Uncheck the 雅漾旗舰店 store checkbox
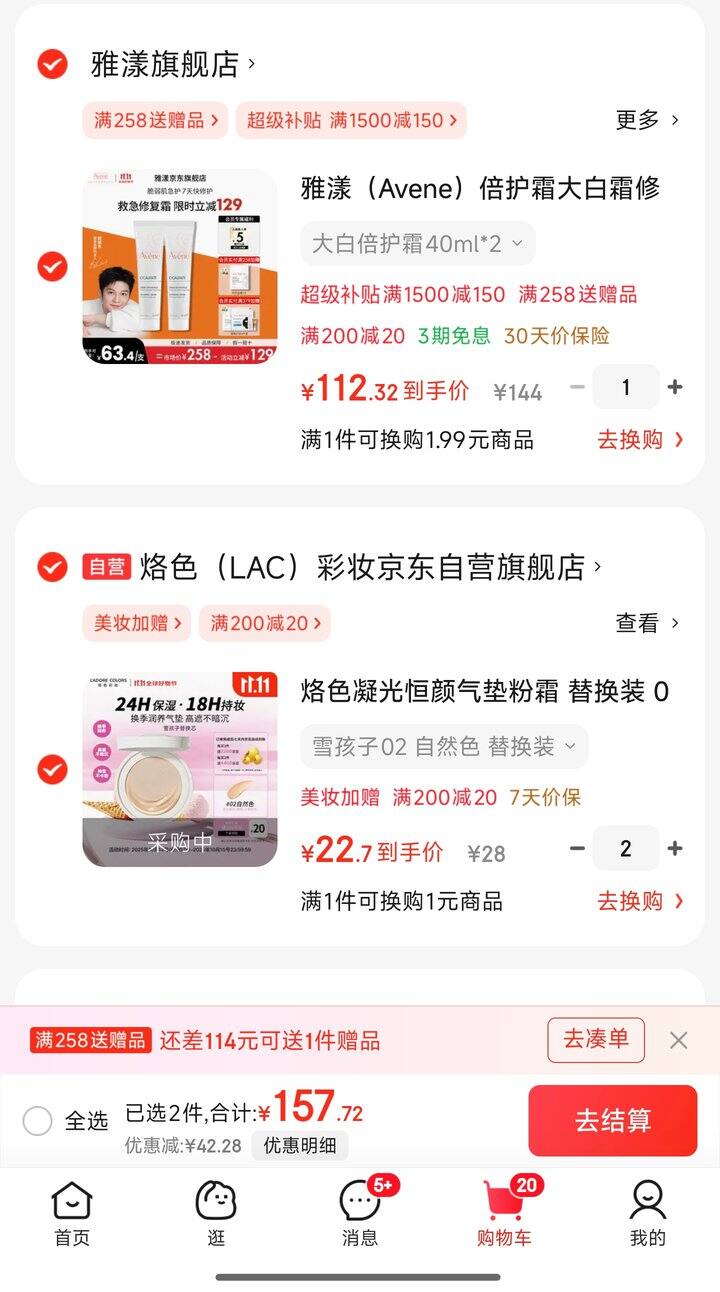The width and height of the screenshot is (720, 1292). click(x=52, y=65)
